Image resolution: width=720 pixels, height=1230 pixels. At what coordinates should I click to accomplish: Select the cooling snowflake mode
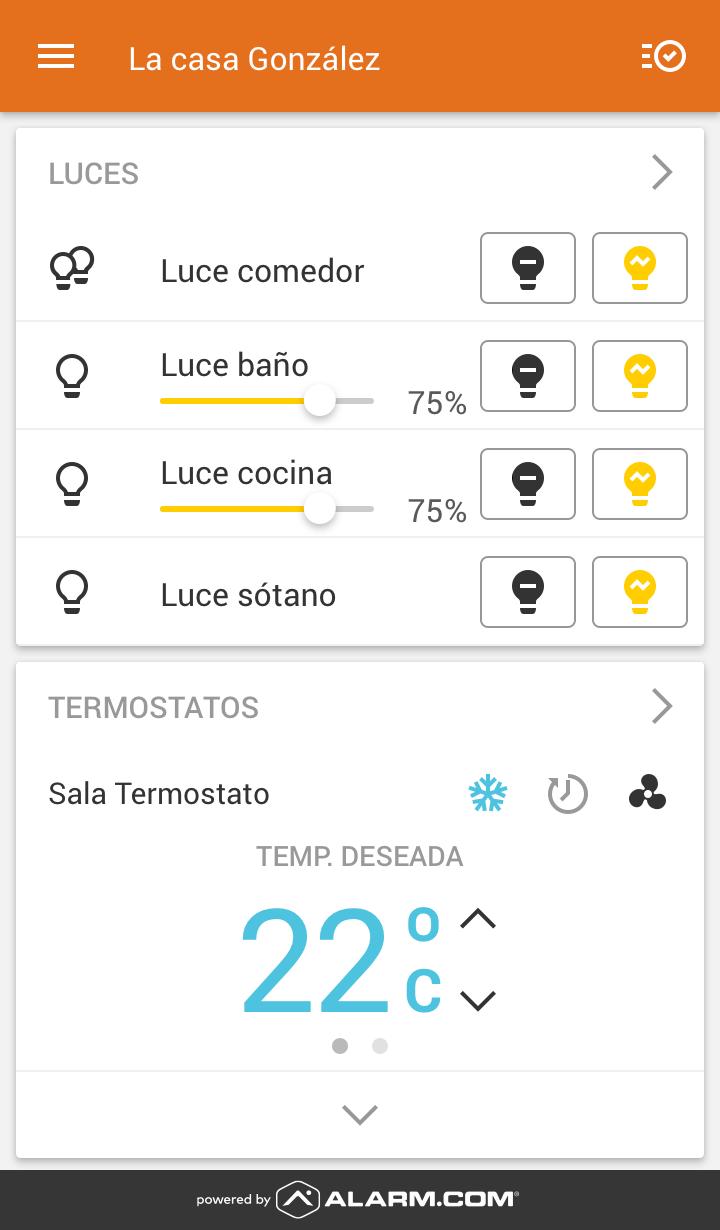click(x=488, y=794)
